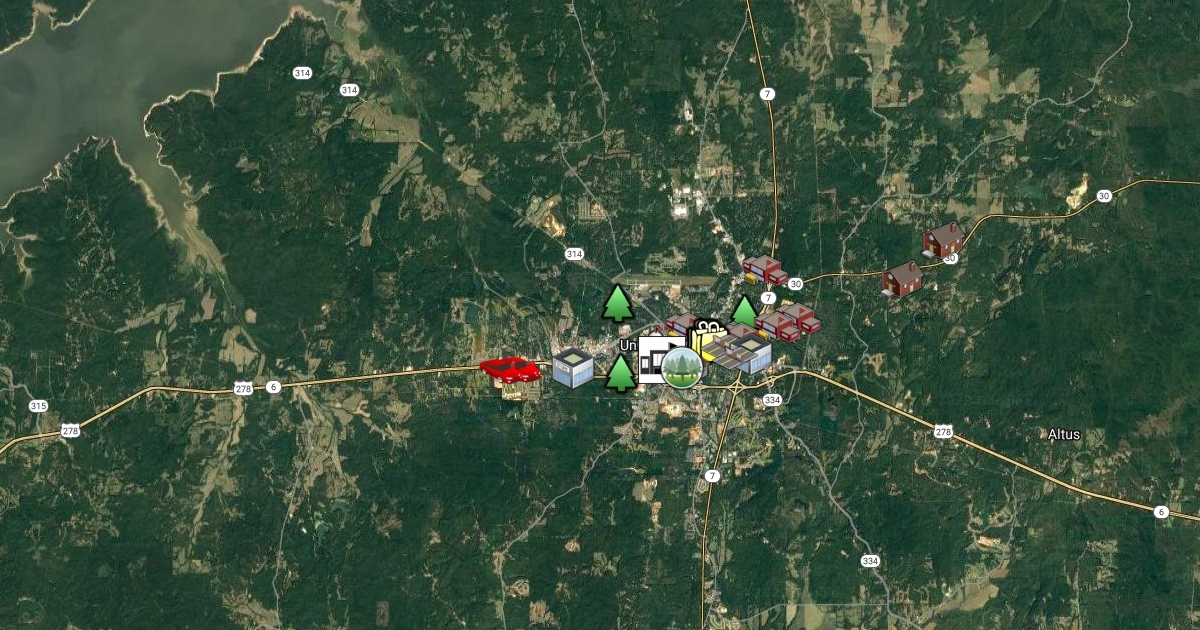Tap the school marker with the yellow bus

[764, 270]
